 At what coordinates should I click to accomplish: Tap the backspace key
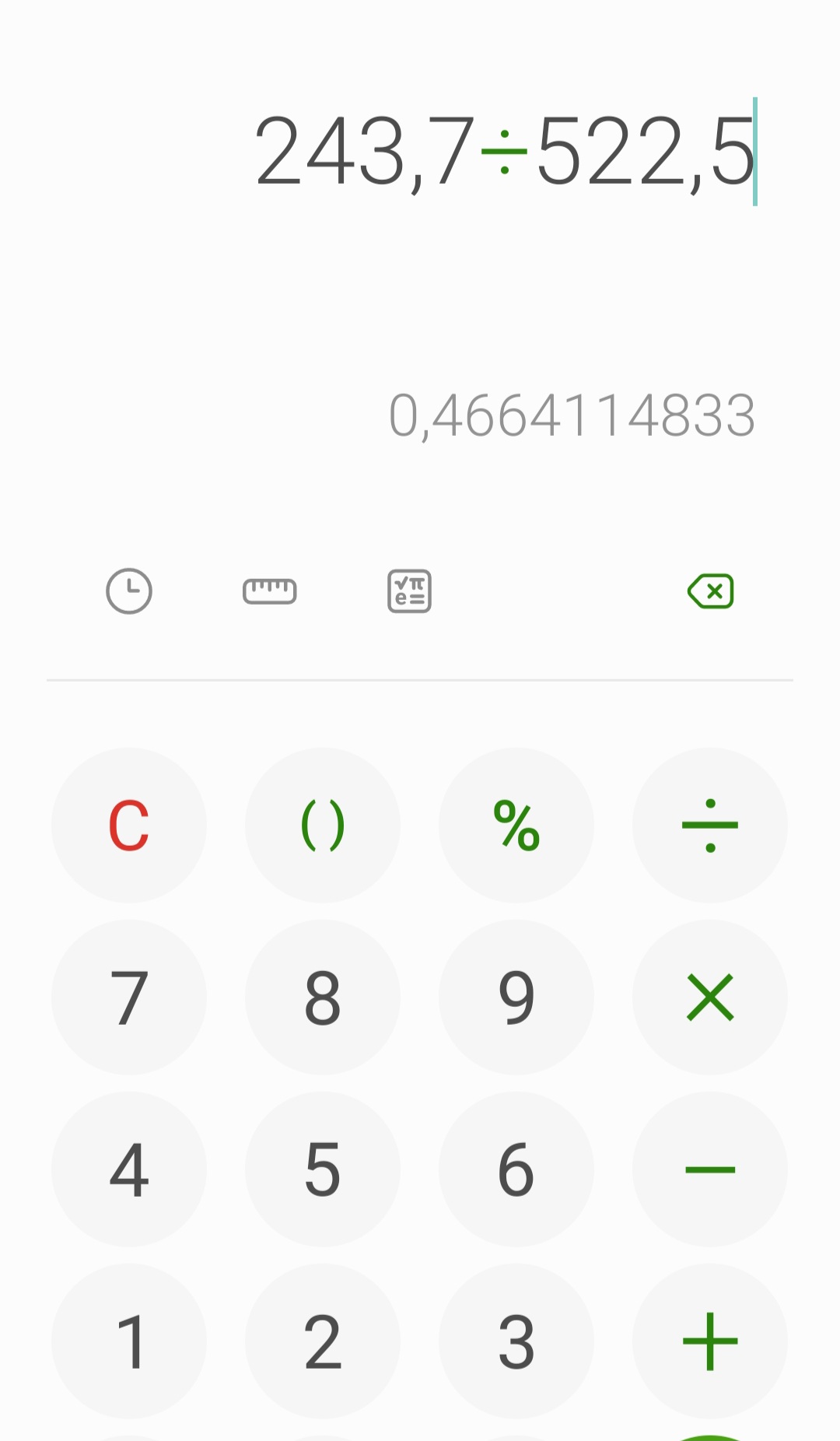[x=710, y=591]
